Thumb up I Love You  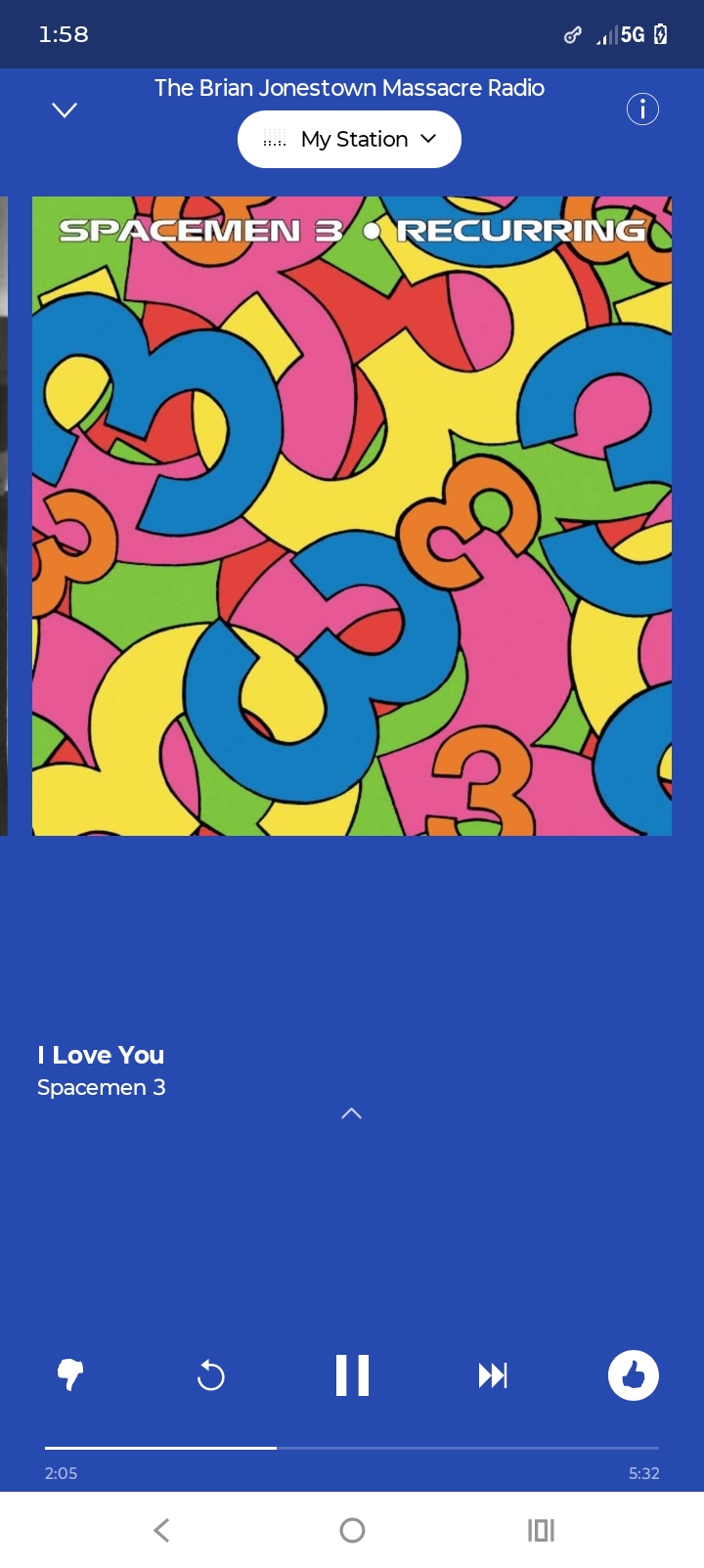(633, 1375)
